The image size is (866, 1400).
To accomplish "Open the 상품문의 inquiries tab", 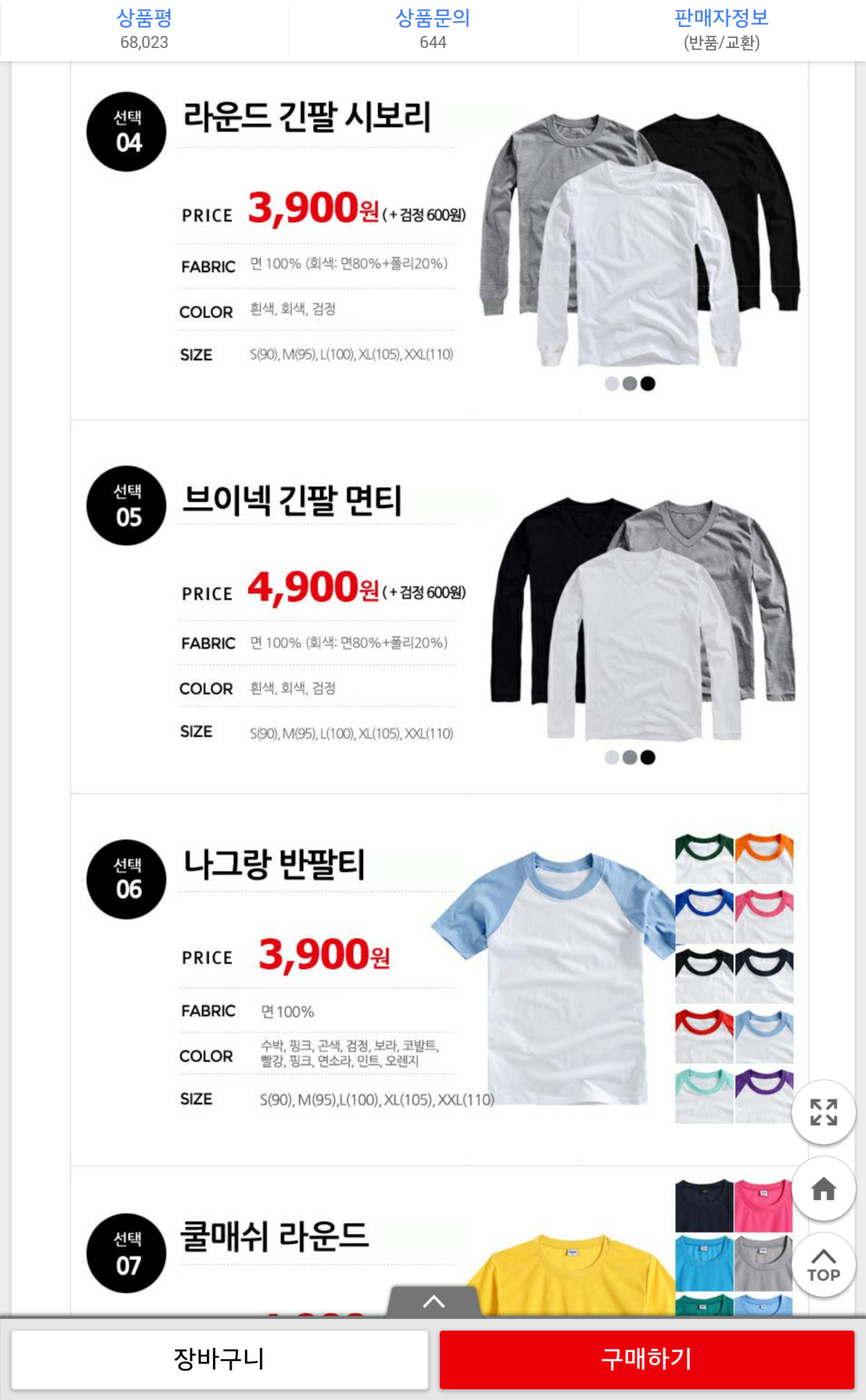I will tap(433, 29).
